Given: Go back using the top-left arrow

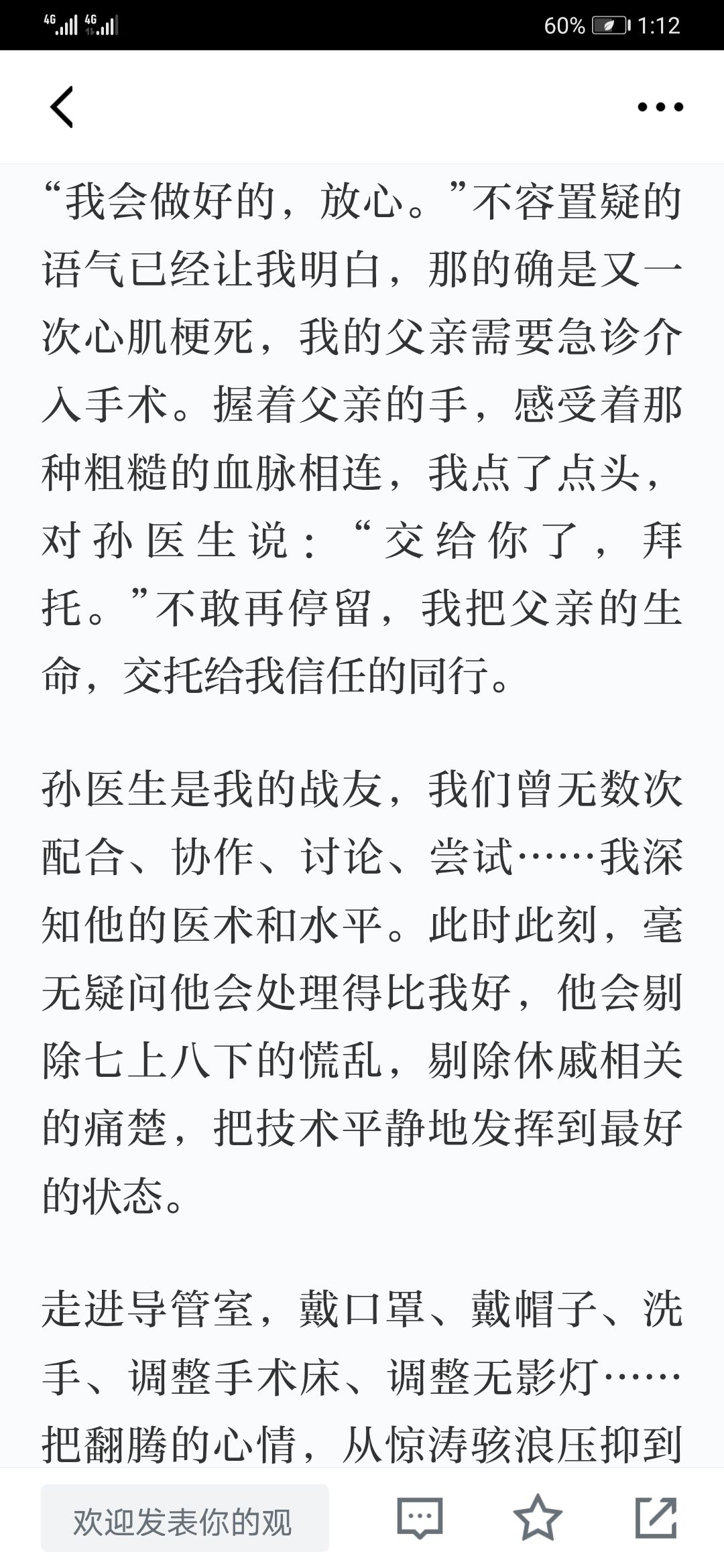Looking at the screenshot, I should click(62, 107).
